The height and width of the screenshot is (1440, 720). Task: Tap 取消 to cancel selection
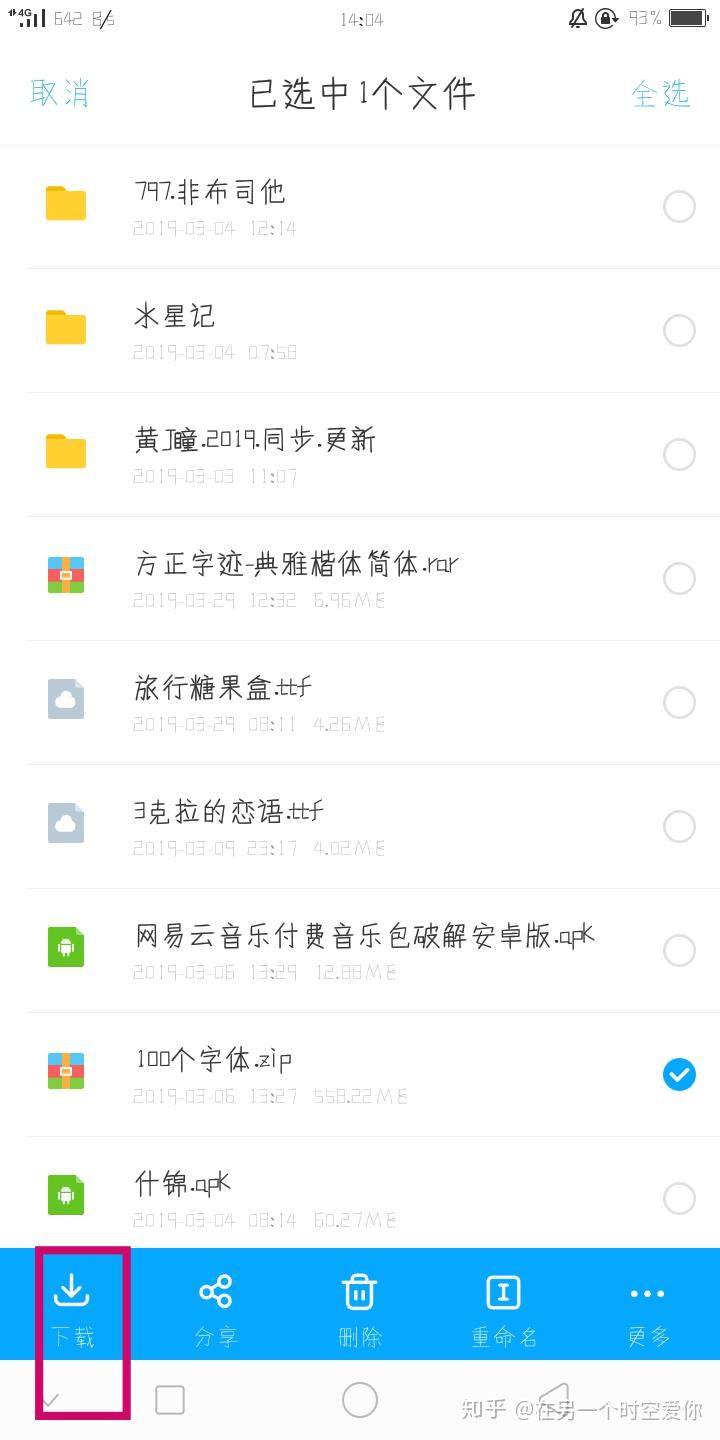(60, 93)
